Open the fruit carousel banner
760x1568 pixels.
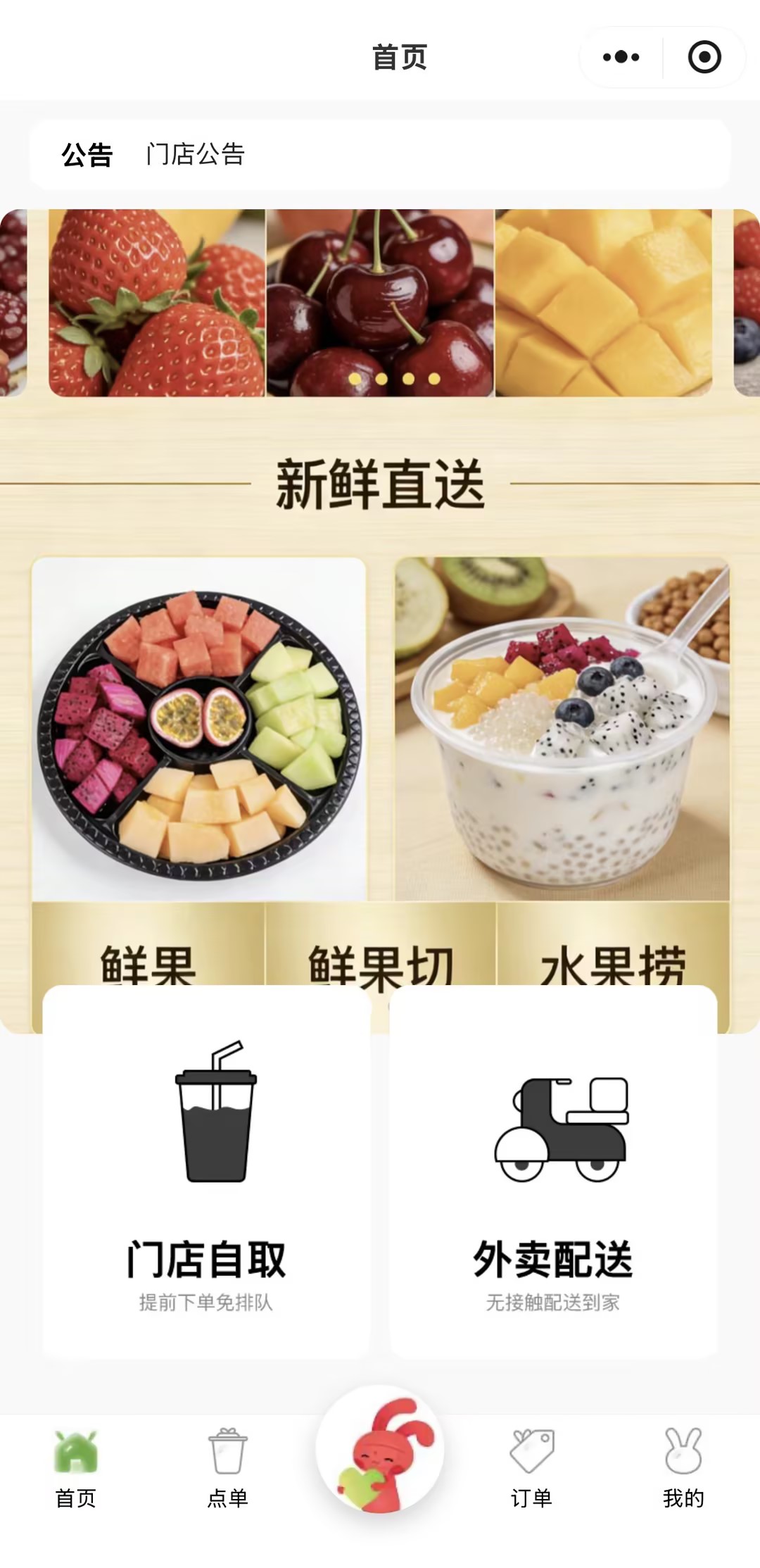pos(380,303)
